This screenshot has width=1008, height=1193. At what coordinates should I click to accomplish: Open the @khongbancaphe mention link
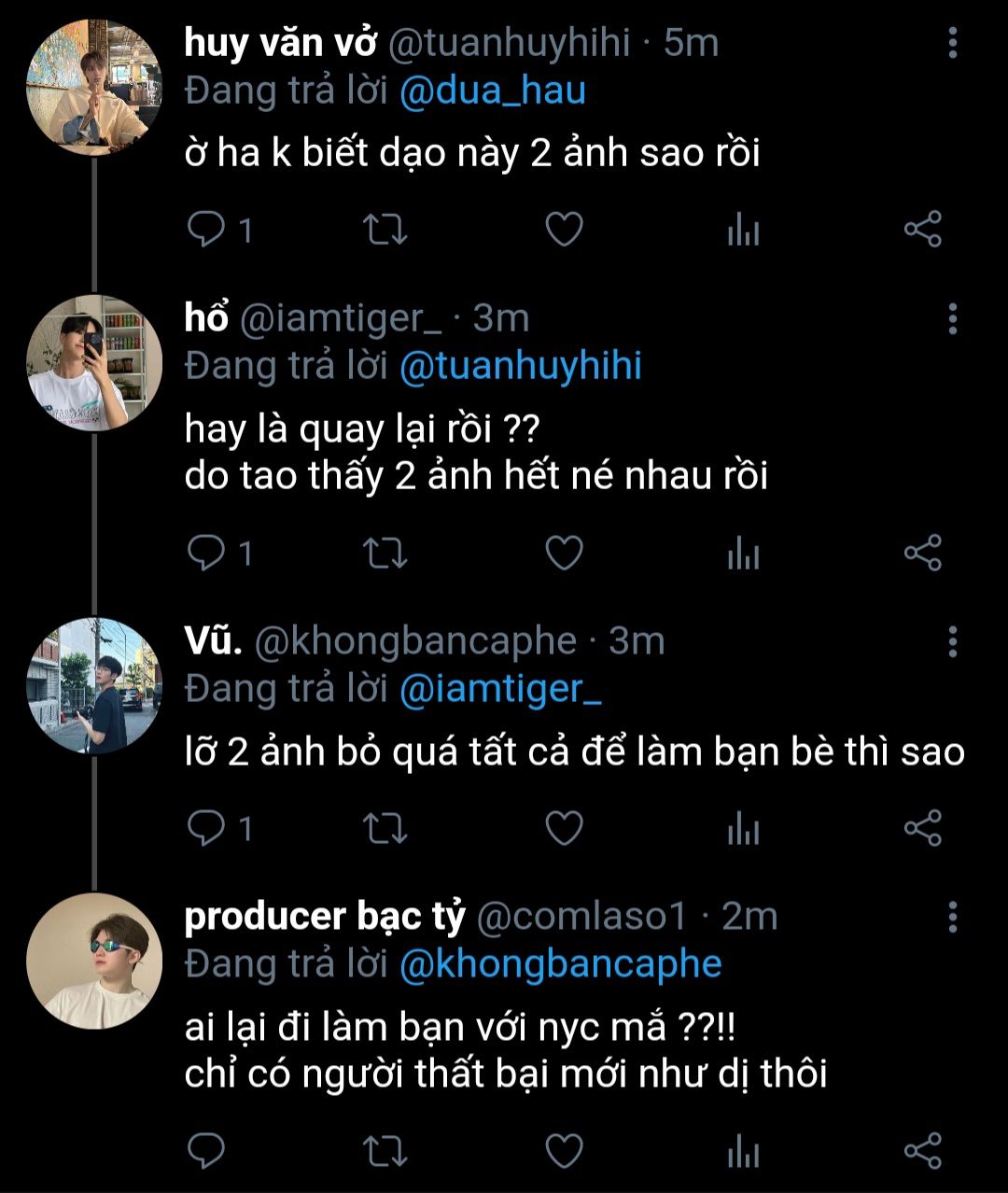[x=560, y=963]
